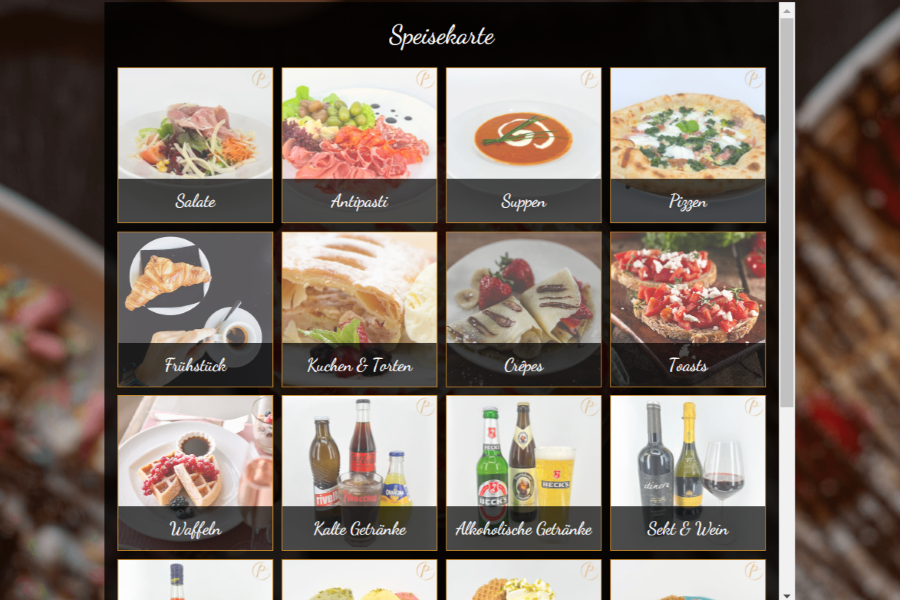Tap the scrollbar down arrow
The image size is (900, 600).
(x=787, y=593)
